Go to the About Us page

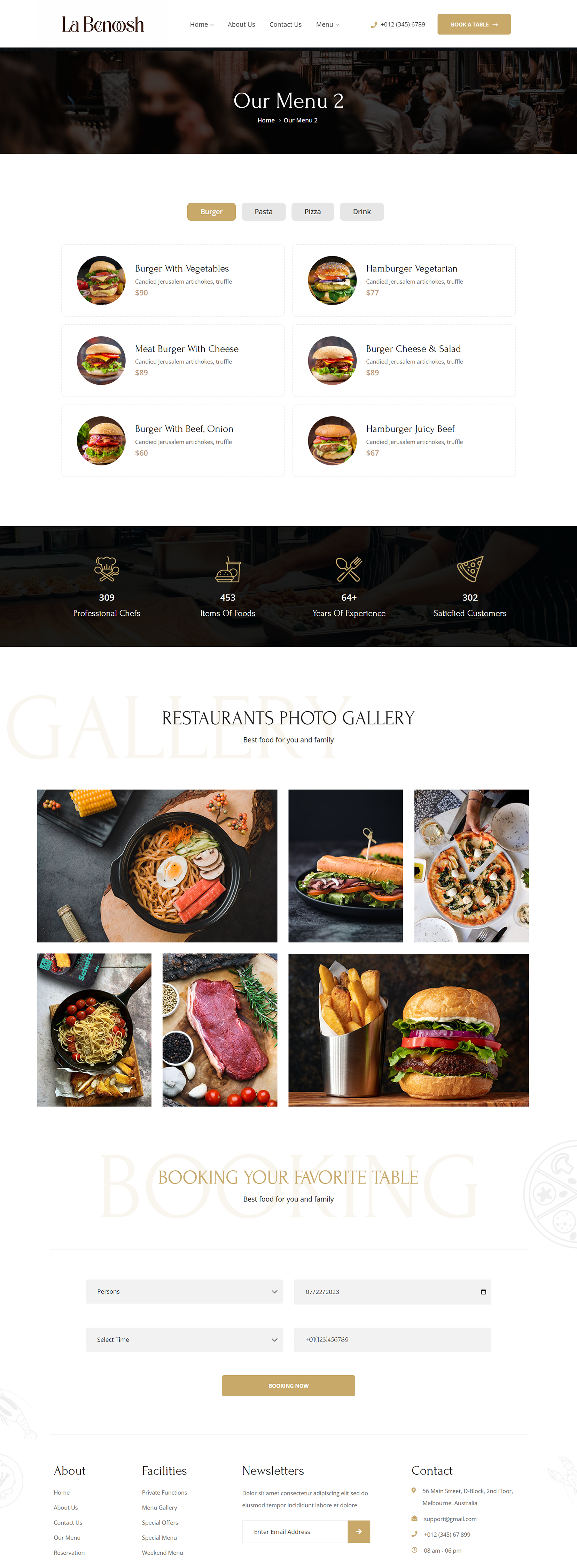[x=241, y=24]
